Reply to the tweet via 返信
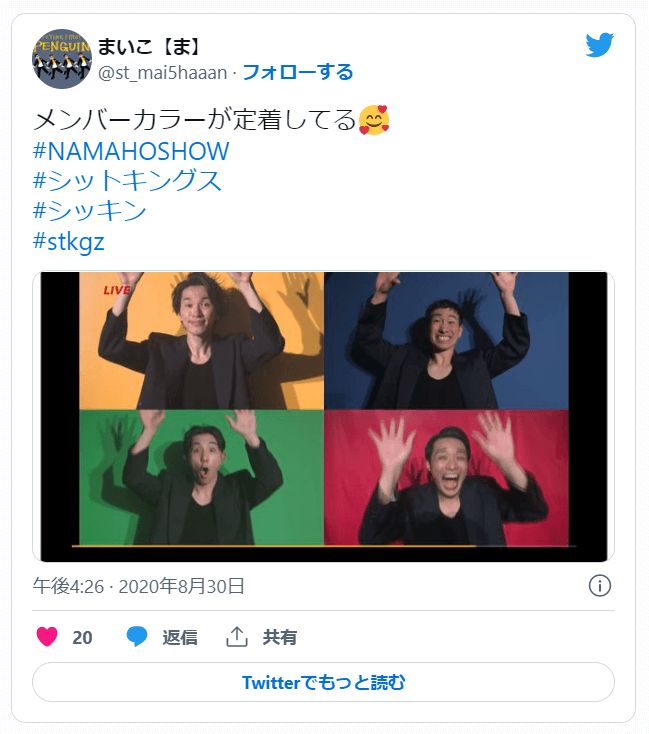Viewport: 649px width, 734px height. pyautogui.click(x=163, y=637)
